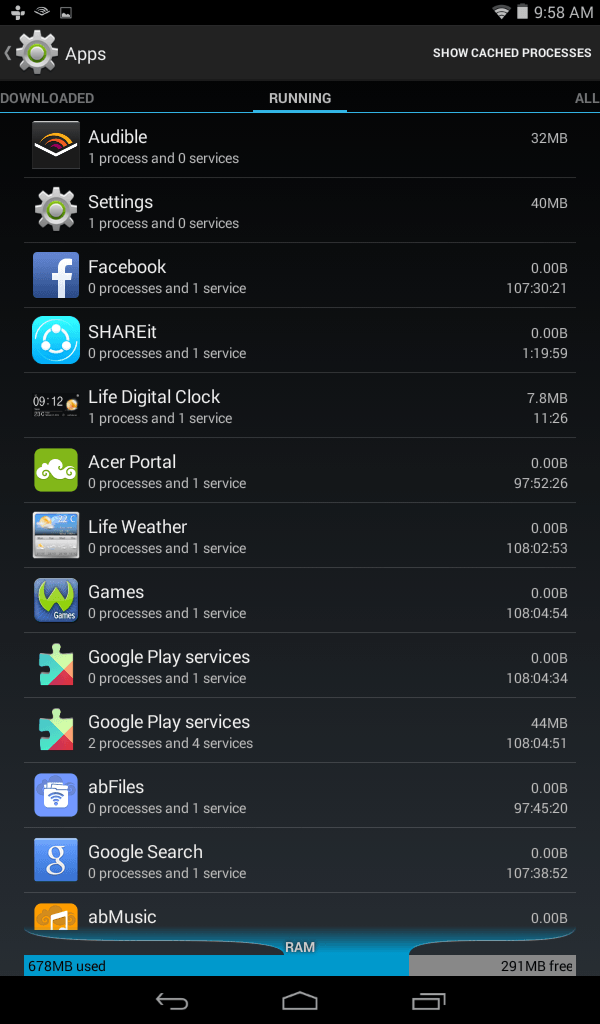Image resolution: width=600 pixels, height=1024 pixels.
Task: Open the recent apps button
Action: (428, 1000)
